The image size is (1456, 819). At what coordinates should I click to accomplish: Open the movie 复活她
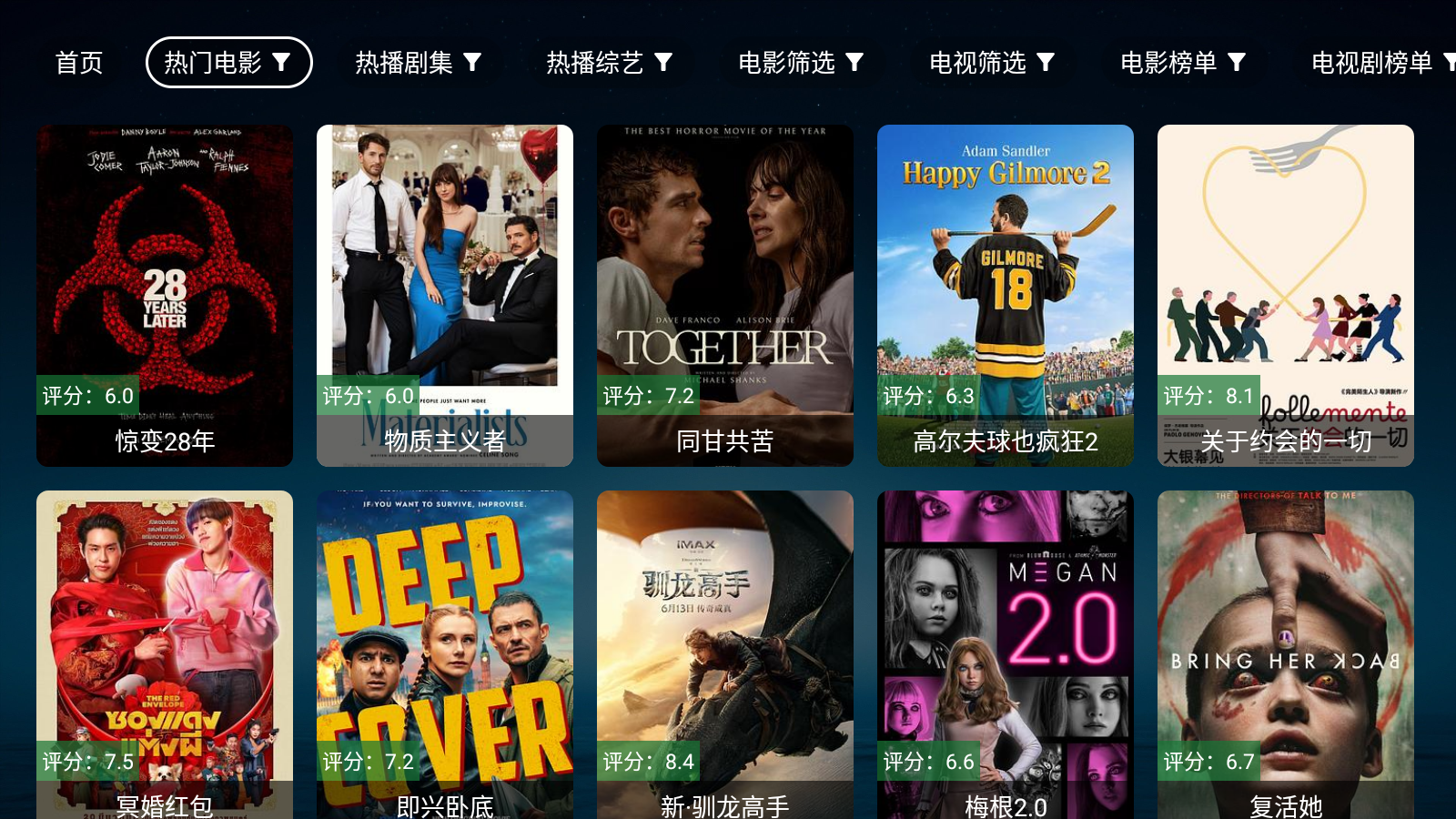1286,655
